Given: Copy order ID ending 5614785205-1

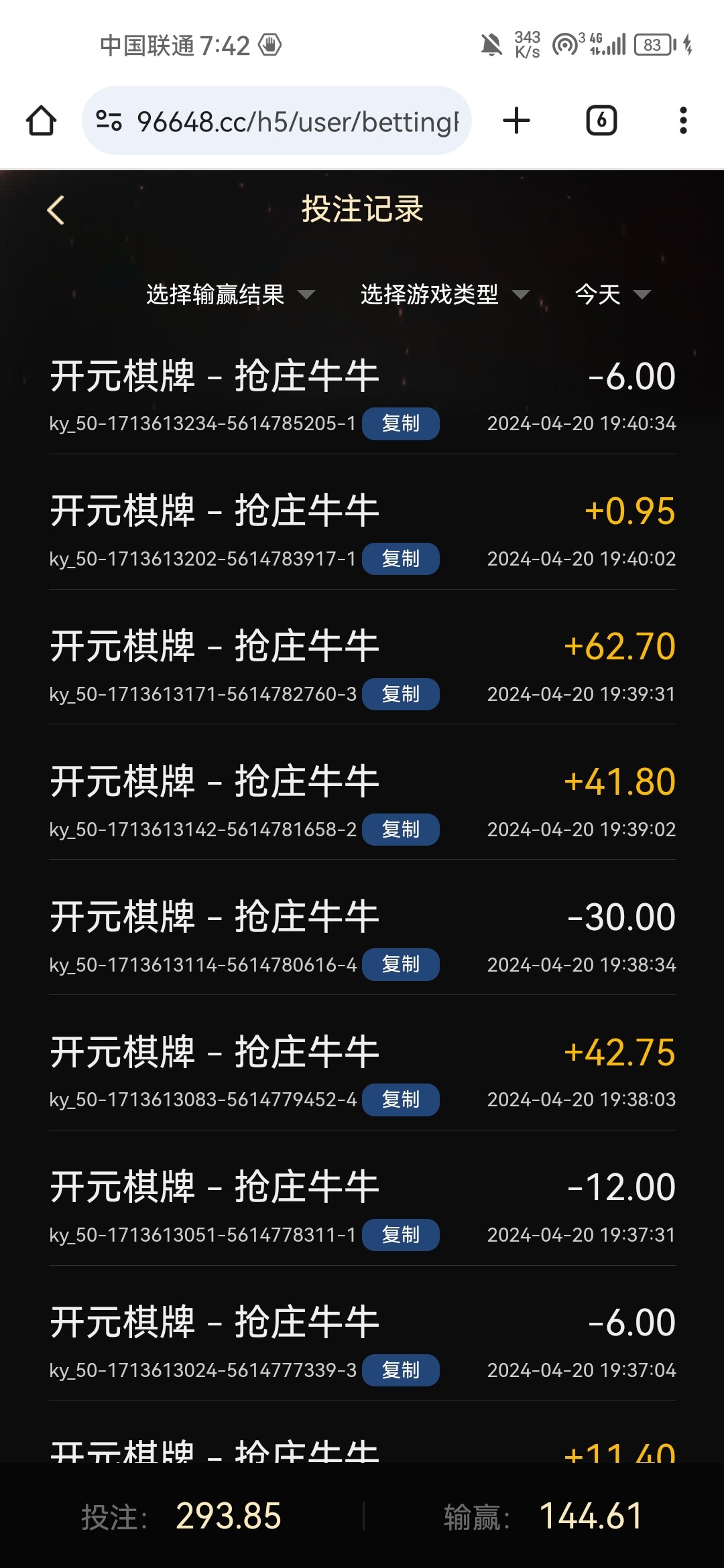Looking at the screenshot, I should pyautogui.click(x=401, y=423).
